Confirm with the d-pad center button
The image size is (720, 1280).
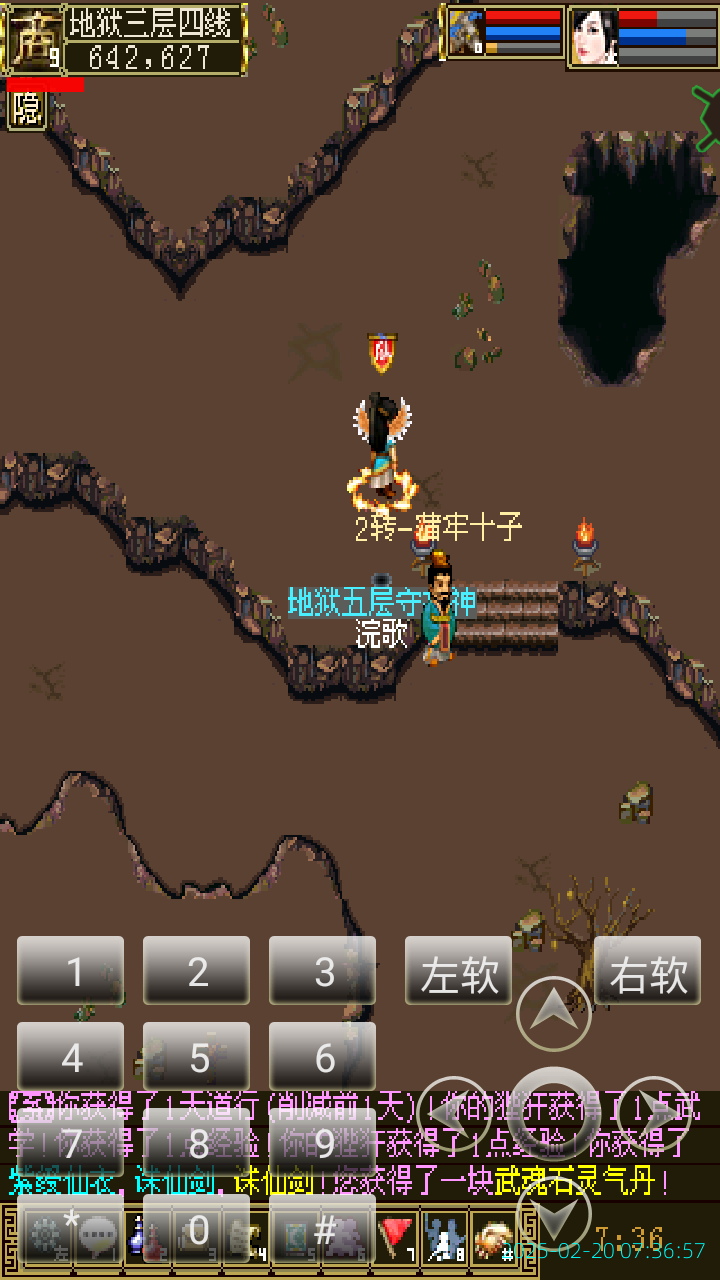click(554, 1114)
